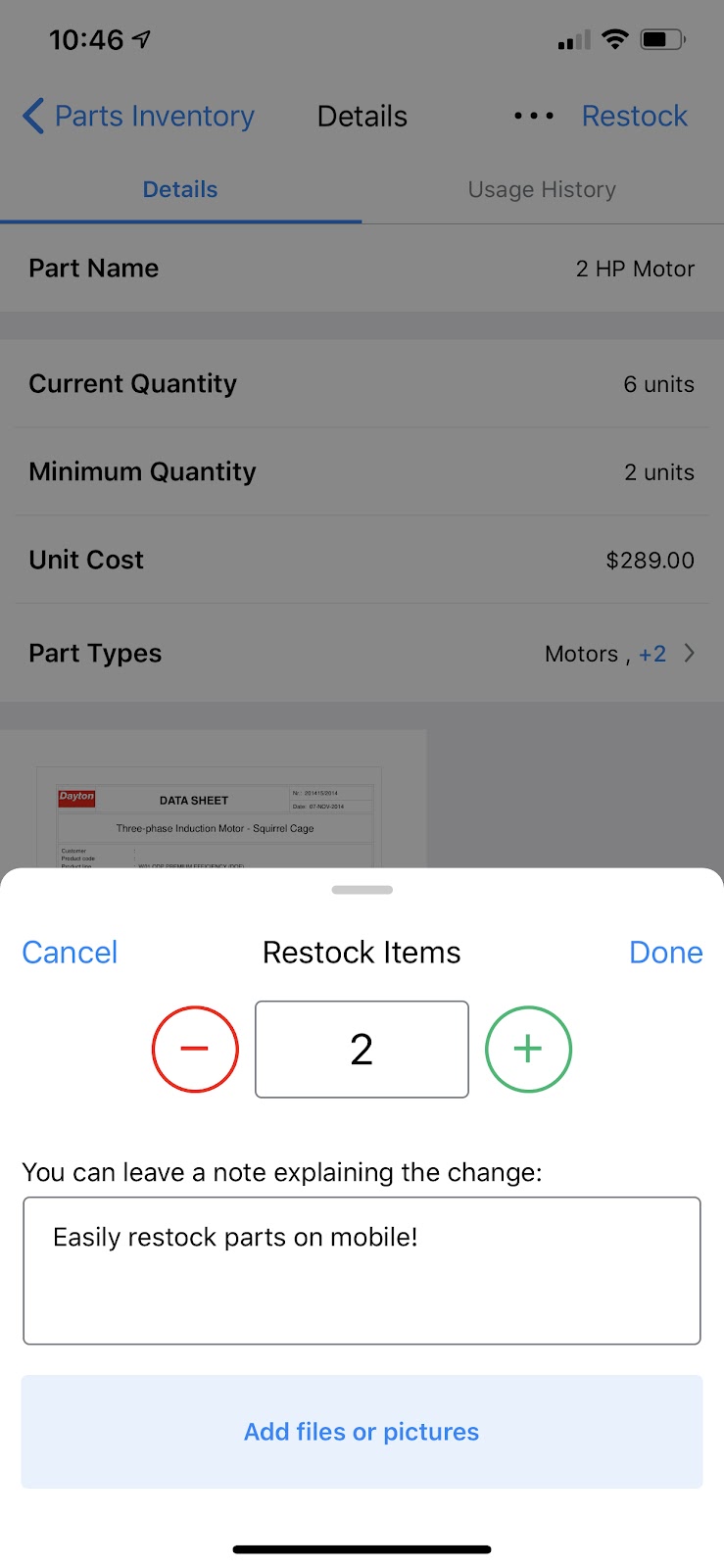Cancel the restock sheet
This screenshot has height=1568, width=724.
(70, 953)
